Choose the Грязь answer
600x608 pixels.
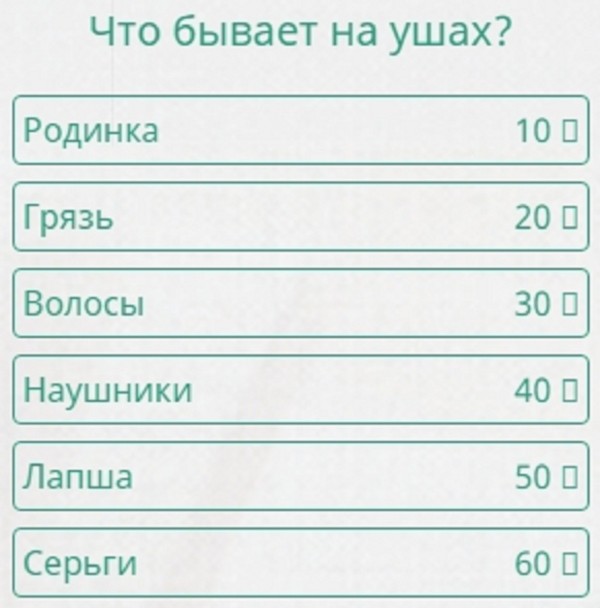298,217
